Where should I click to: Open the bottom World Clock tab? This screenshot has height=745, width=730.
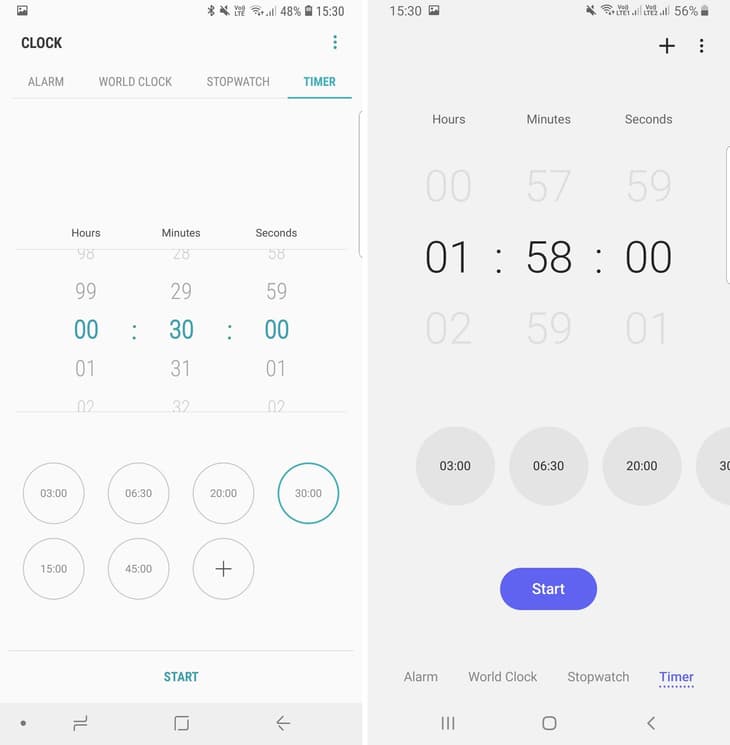pos(502,677)
